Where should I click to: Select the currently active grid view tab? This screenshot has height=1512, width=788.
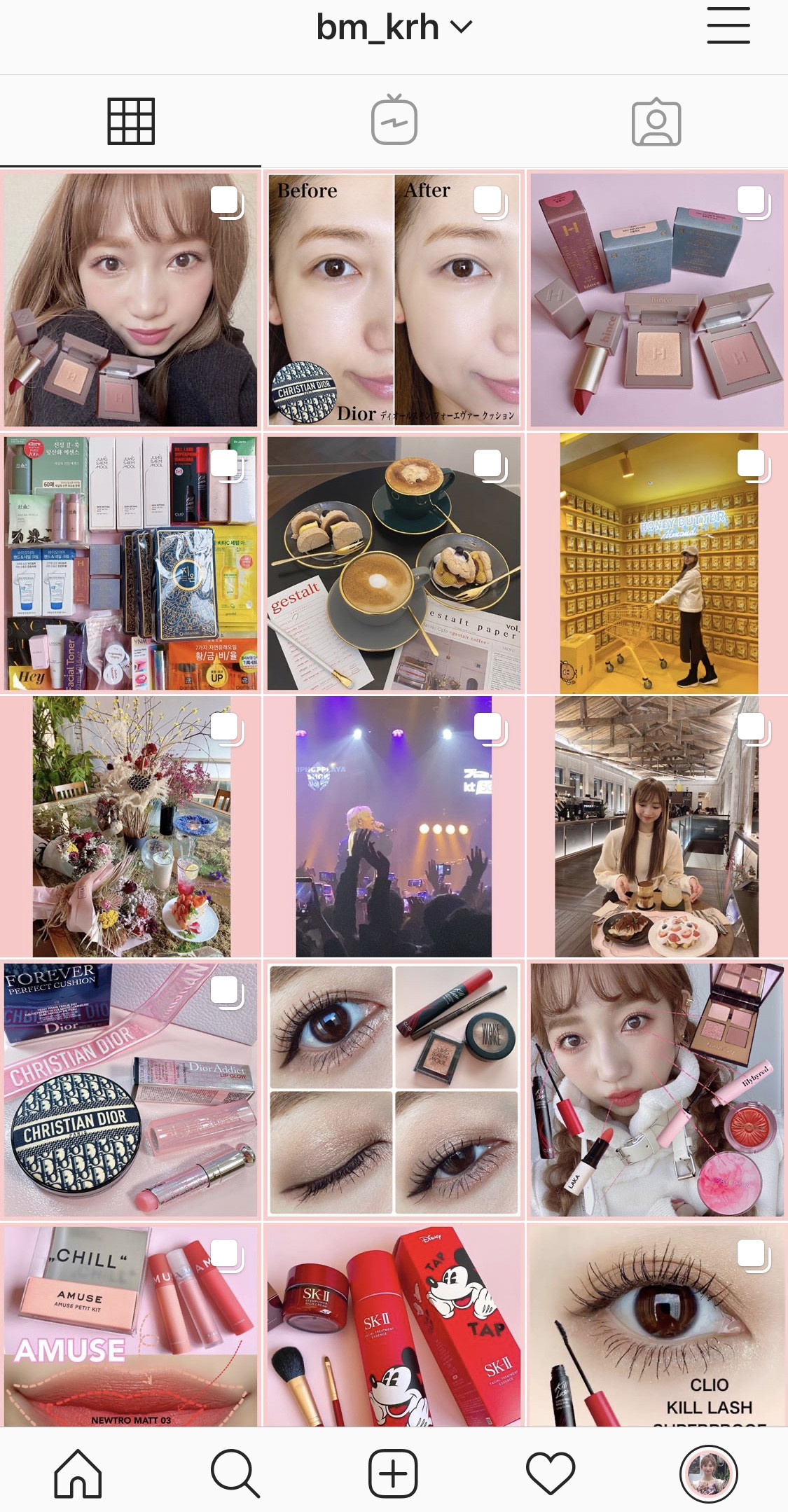tap(131, 120)
